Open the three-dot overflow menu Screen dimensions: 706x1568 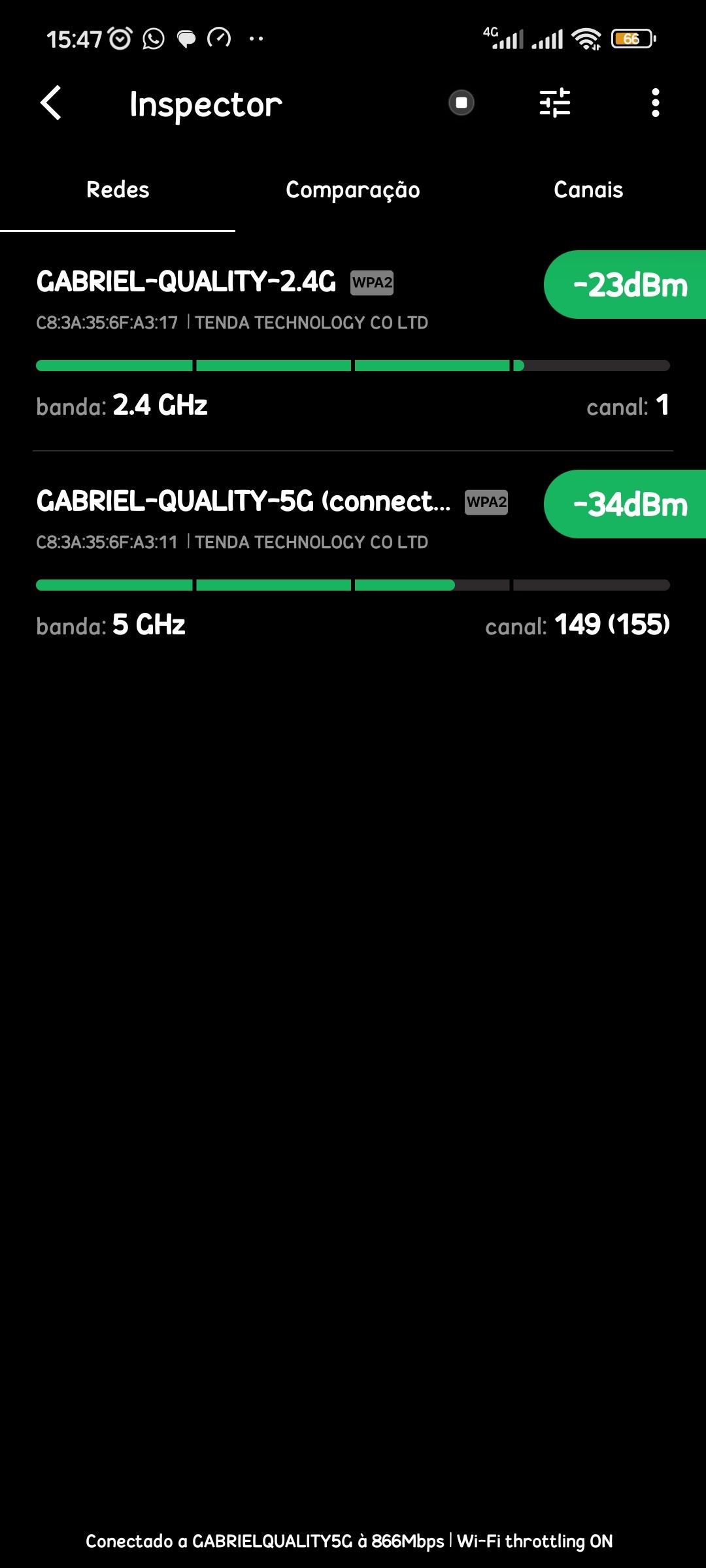655,103
